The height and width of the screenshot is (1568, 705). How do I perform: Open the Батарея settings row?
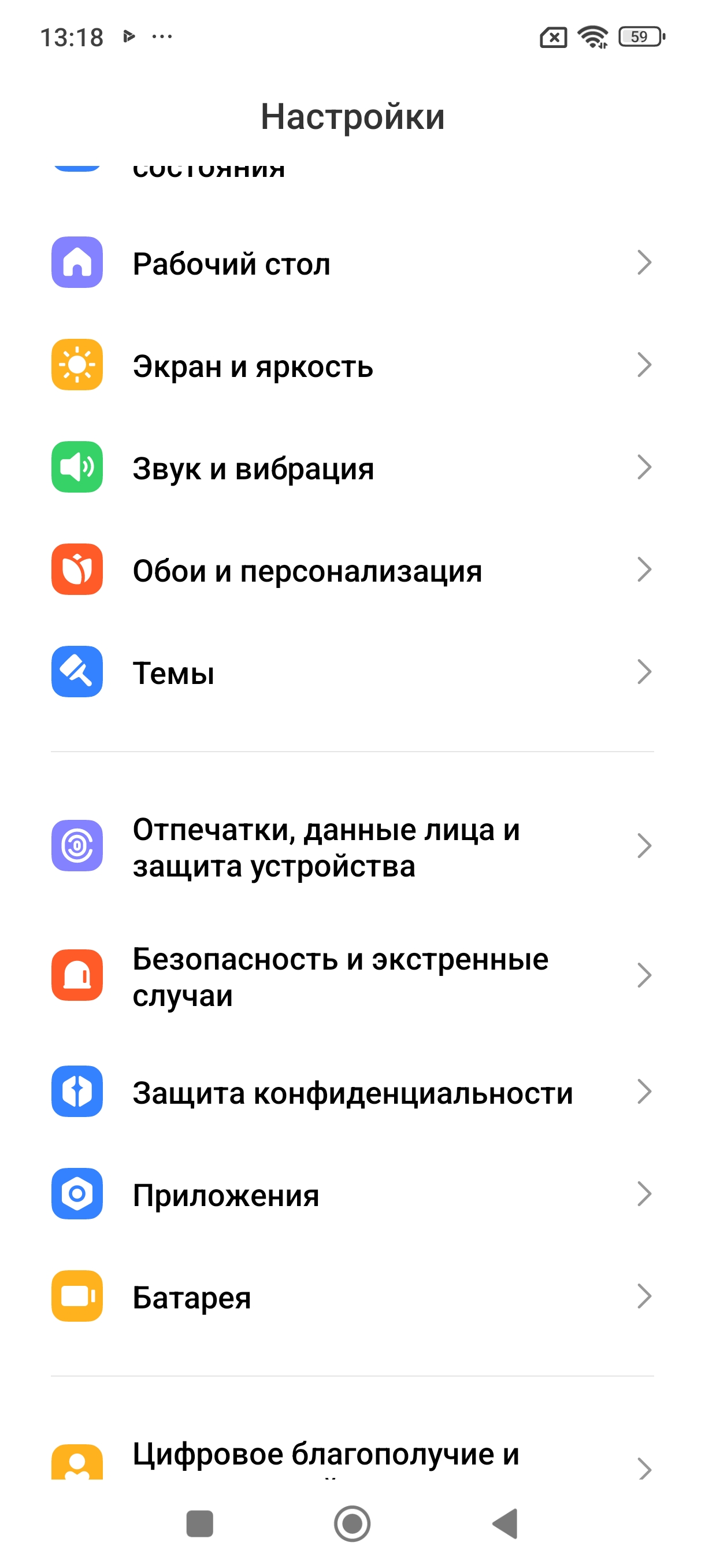(352, 1296)
